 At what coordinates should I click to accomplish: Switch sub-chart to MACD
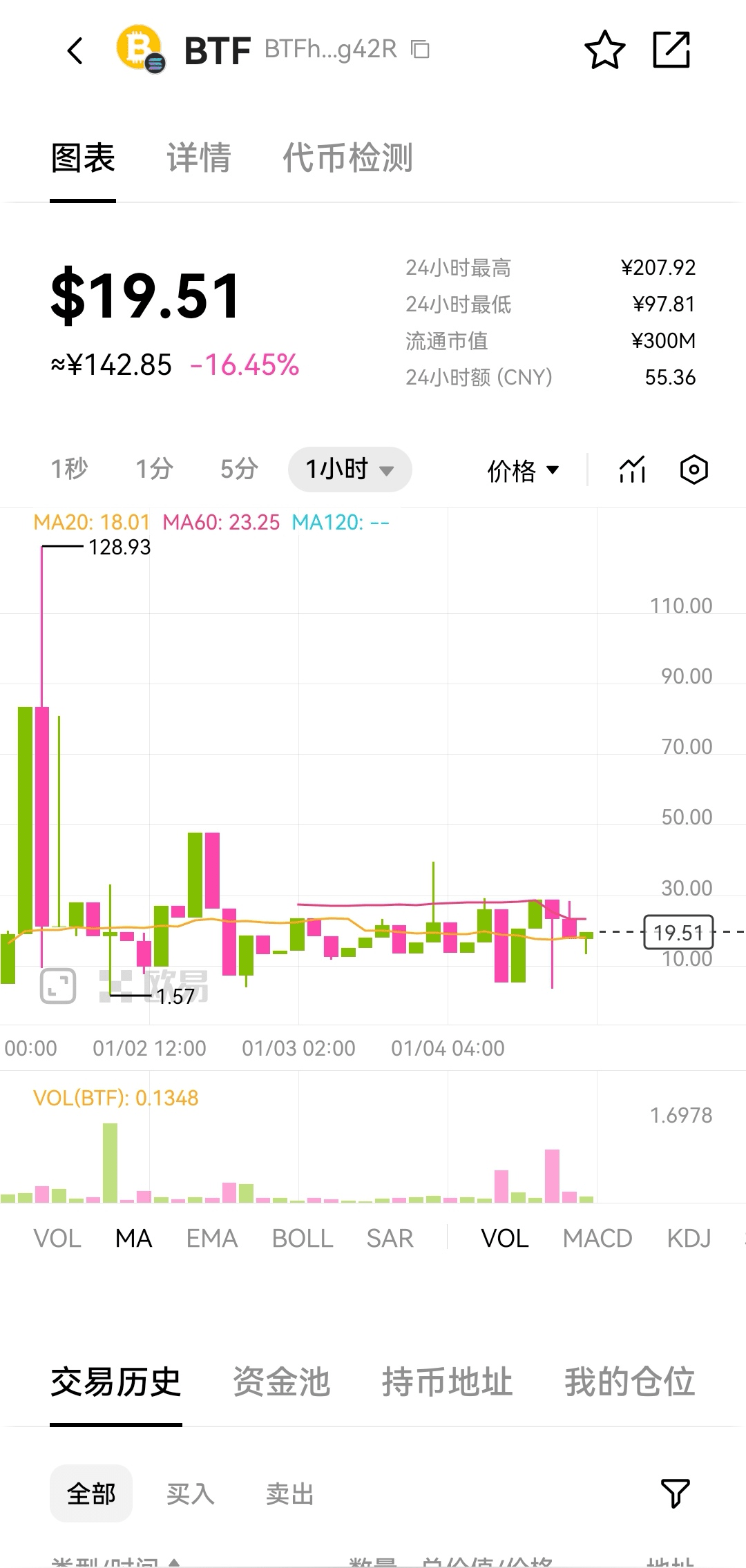(597, 1239)
